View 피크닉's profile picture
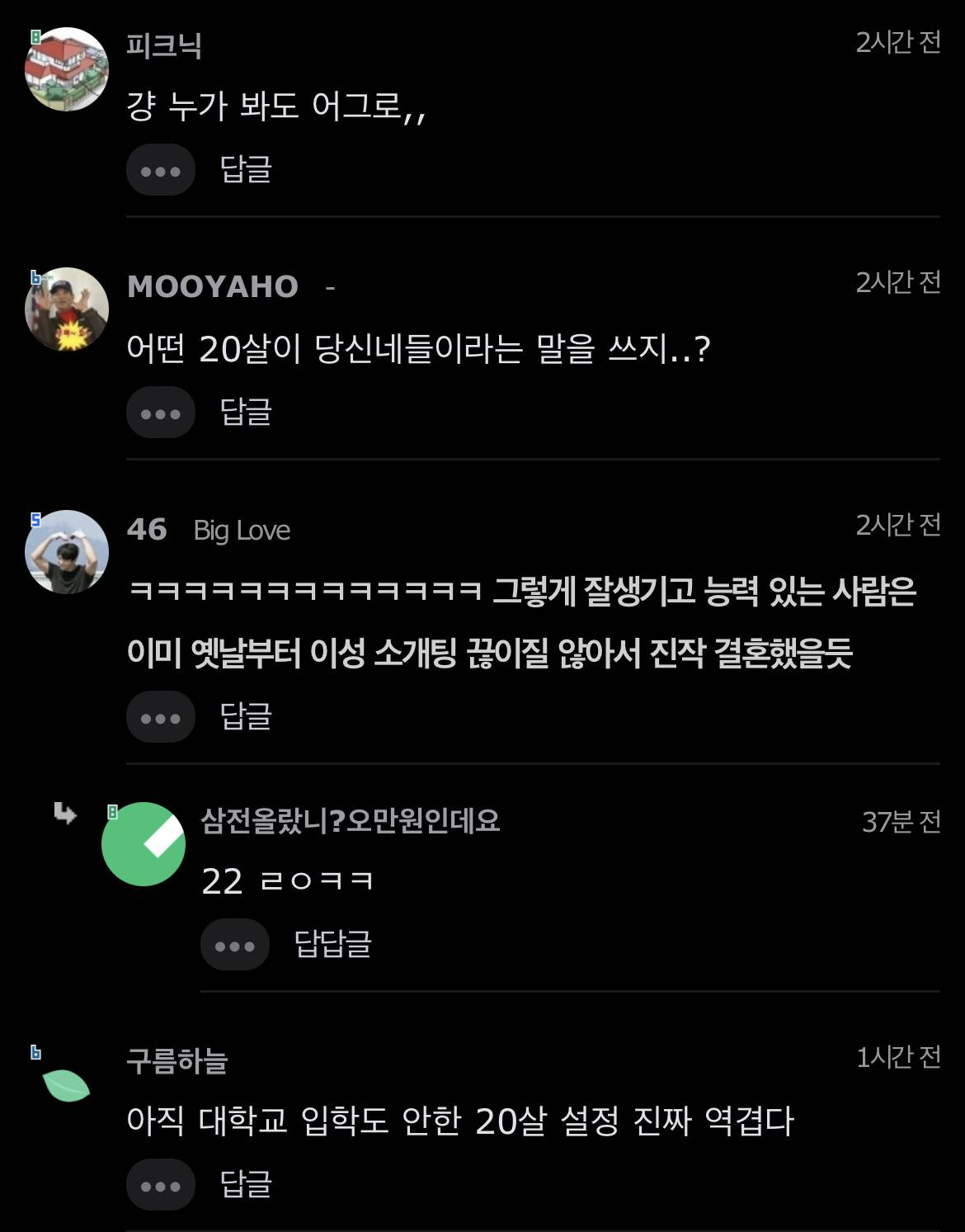The height and width of the screenshot is (1232, 965). click(67, 69)
